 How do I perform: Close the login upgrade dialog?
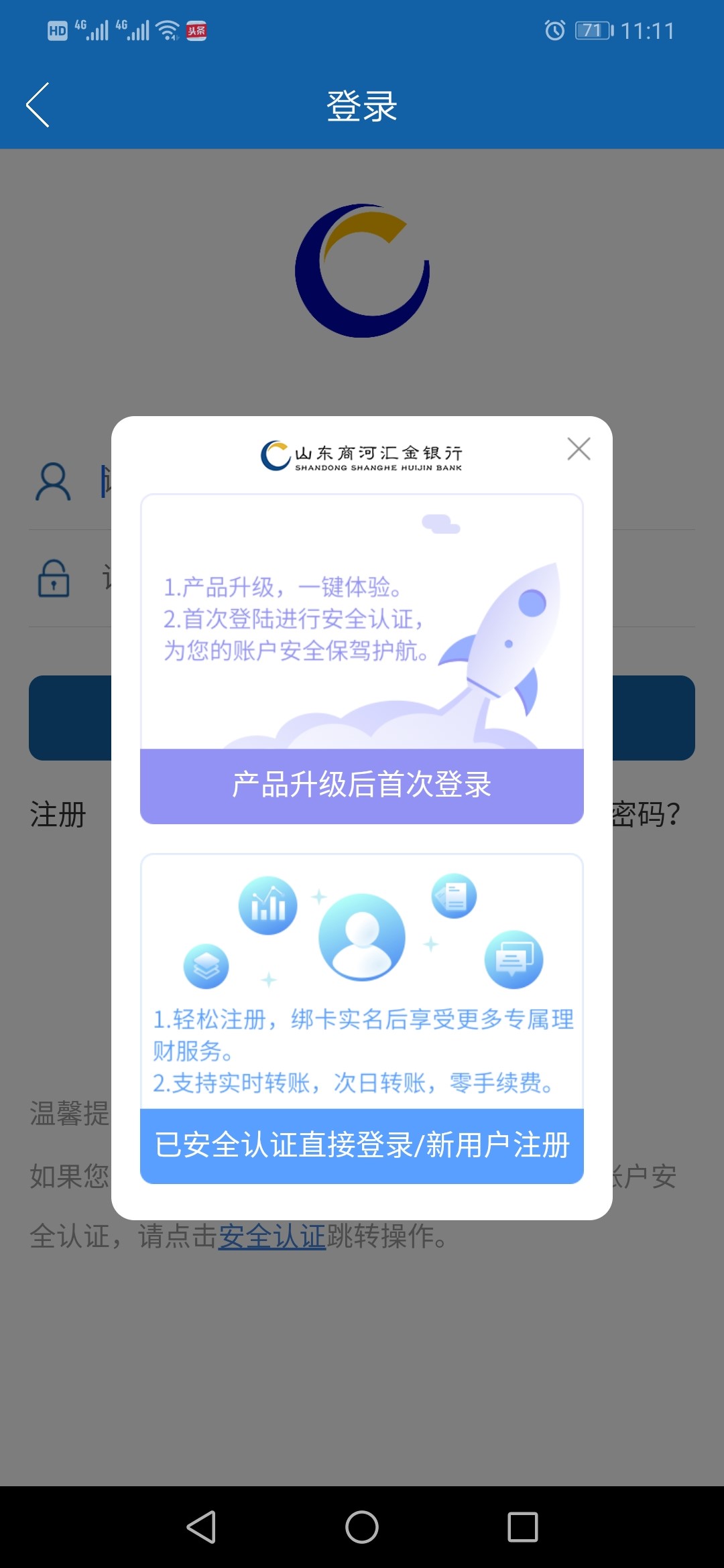tap(579, 449)
